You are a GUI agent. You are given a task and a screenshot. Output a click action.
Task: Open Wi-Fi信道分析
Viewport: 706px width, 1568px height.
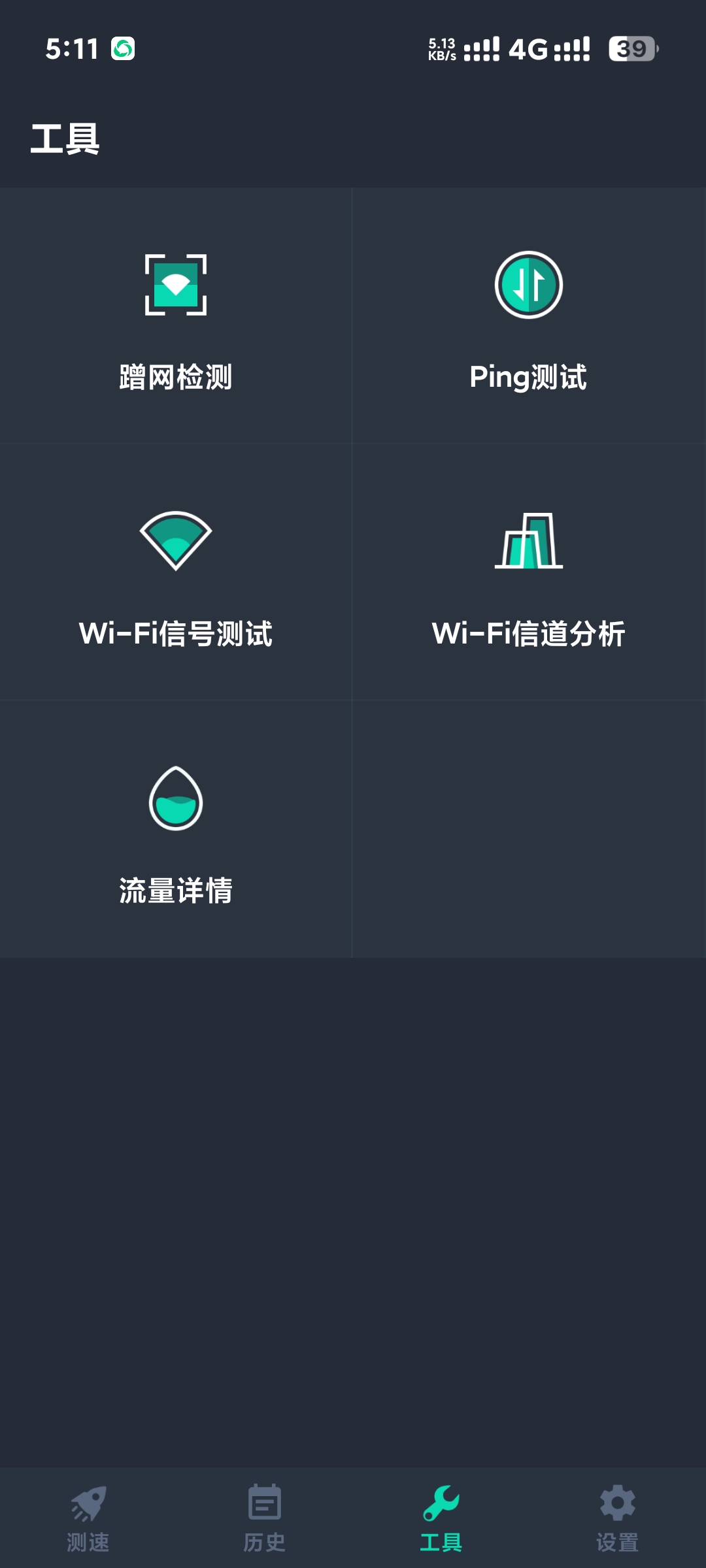(528, 573)
